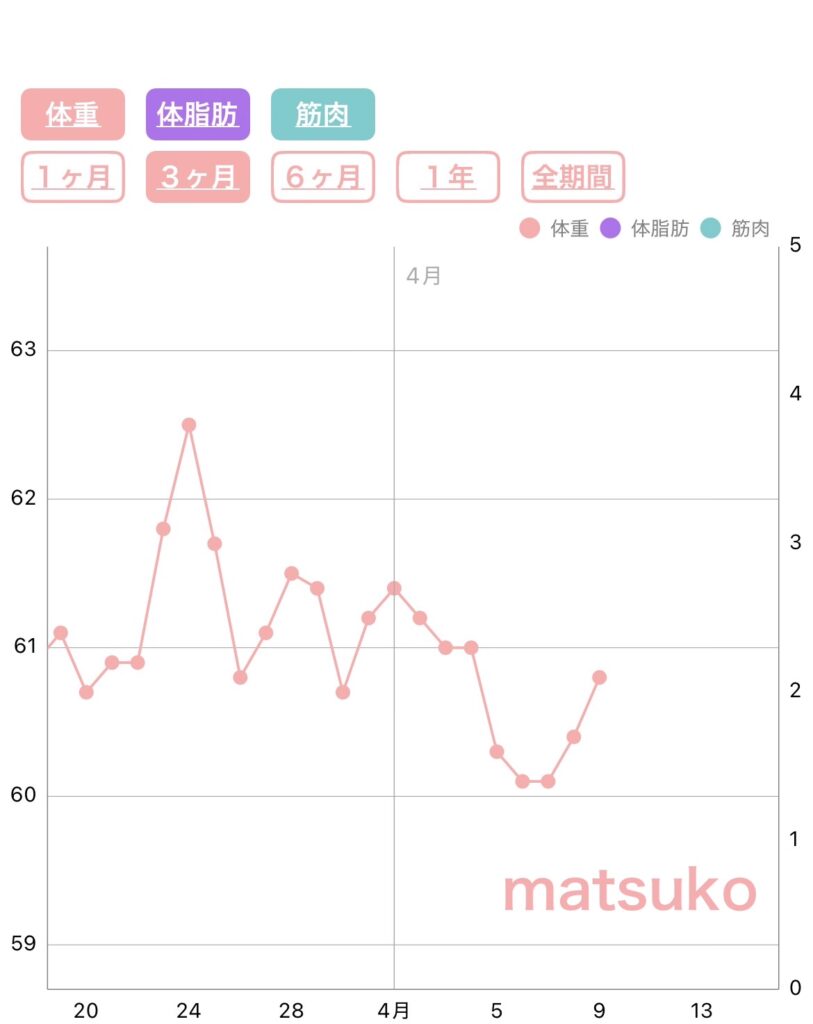813x1024 pixels.
Task: Display the 全期間 full history
Action: pyautogui.click(x=572, y=177)
